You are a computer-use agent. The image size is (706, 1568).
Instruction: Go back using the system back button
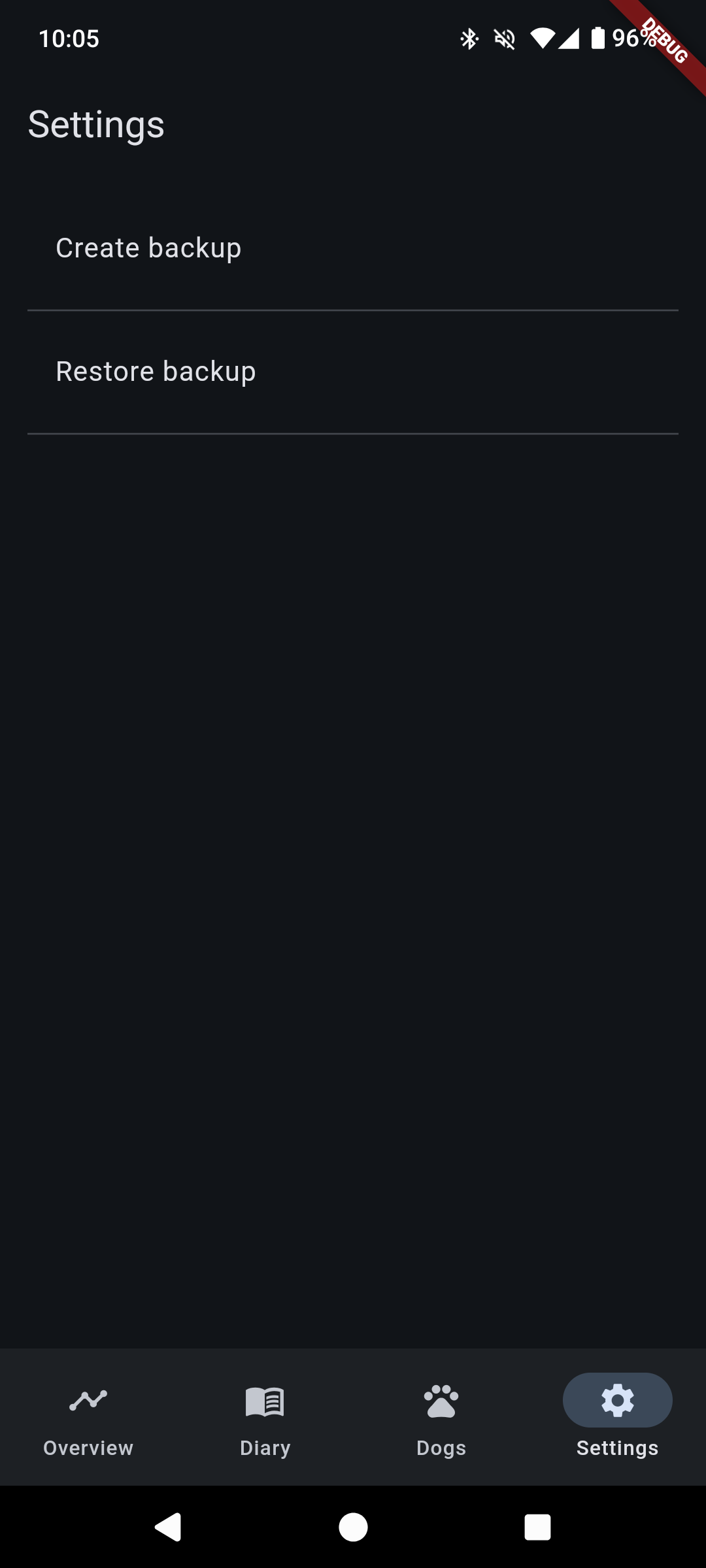point(168,1527)
